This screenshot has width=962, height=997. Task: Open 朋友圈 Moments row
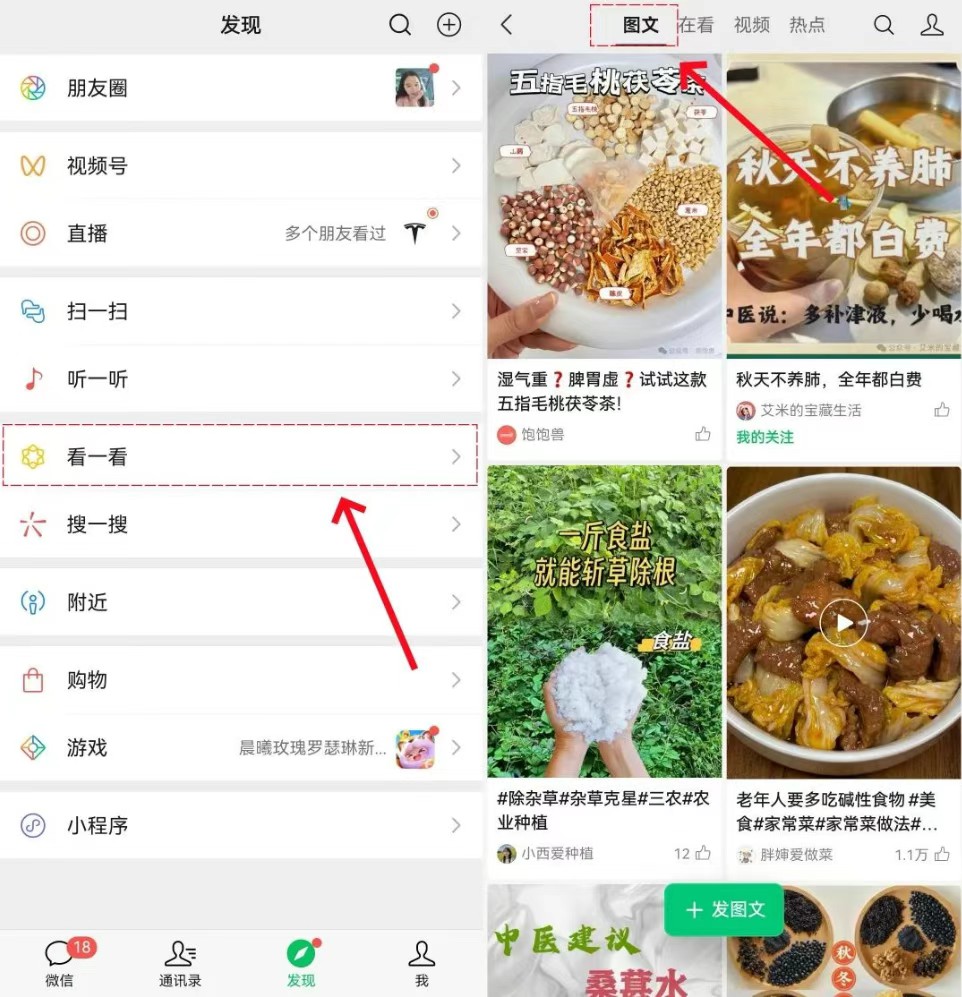tap(240, 88)
